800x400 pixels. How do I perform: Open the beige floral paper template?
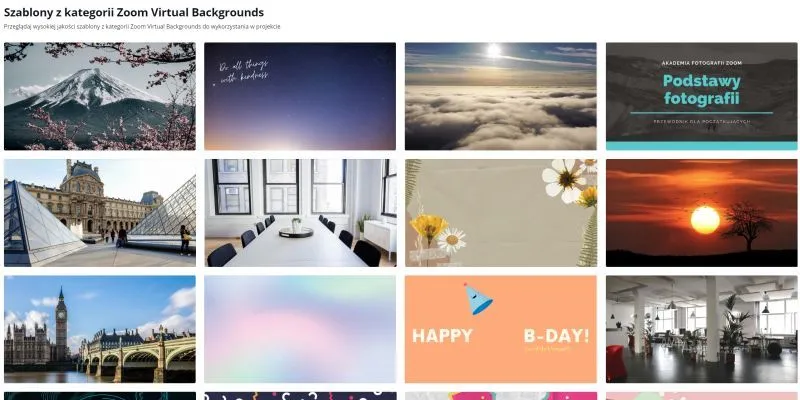(500, 213)
